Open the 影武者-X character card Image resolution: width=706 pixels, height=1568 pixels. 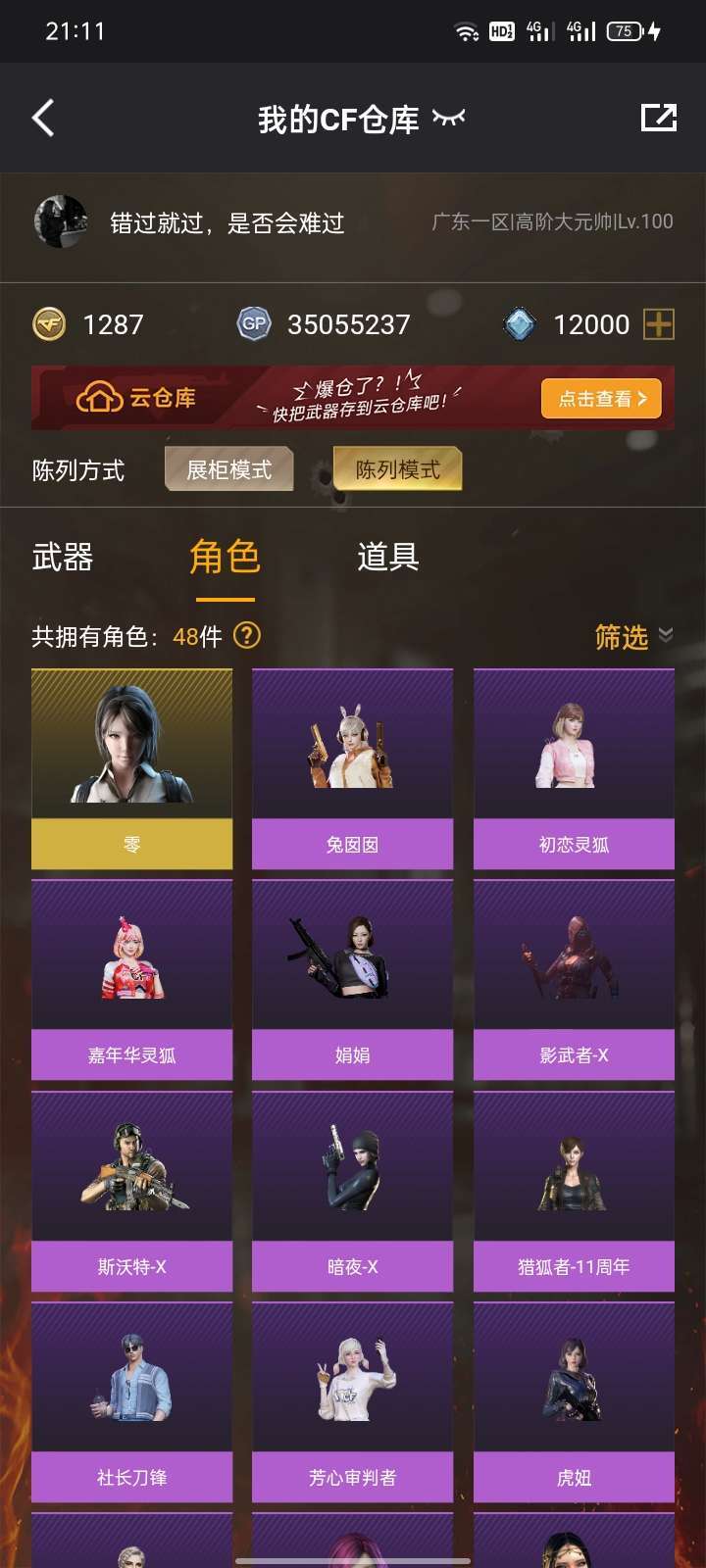click(x=575, y=980)
